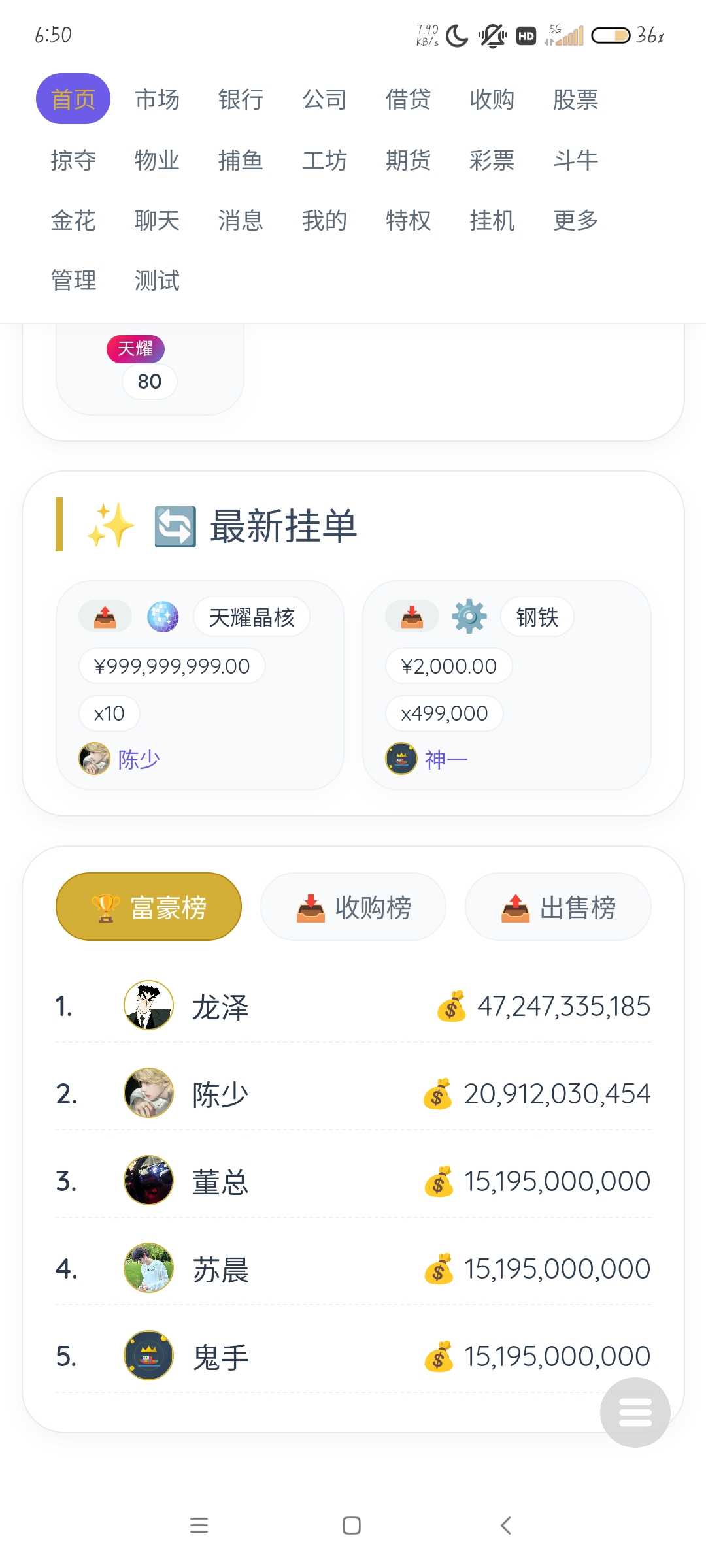
Task: Select the 富豪榜 ranking tab
Action: pyautogui.click(x=148, y=907)
